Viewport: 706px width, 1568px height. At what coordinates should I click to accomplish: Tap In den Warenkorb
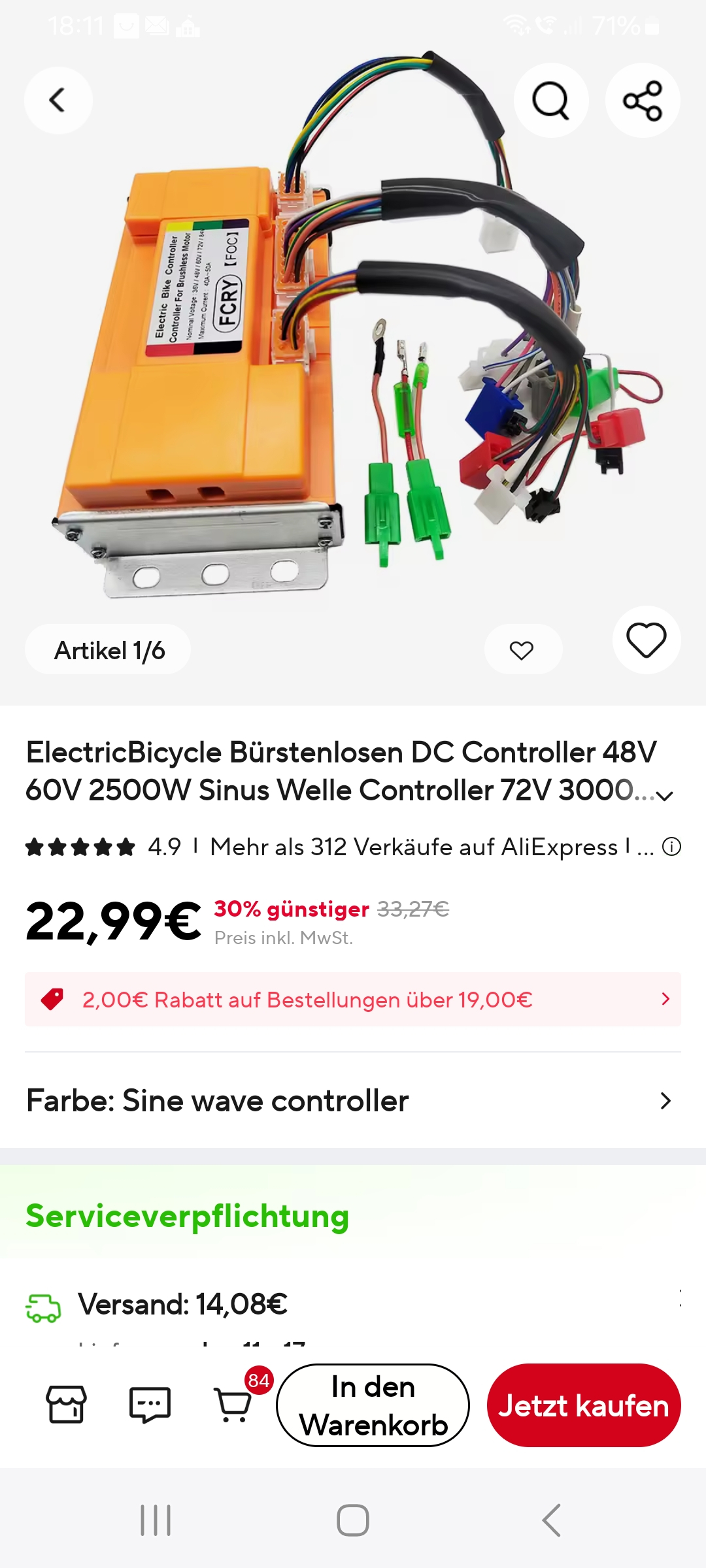373,1405
